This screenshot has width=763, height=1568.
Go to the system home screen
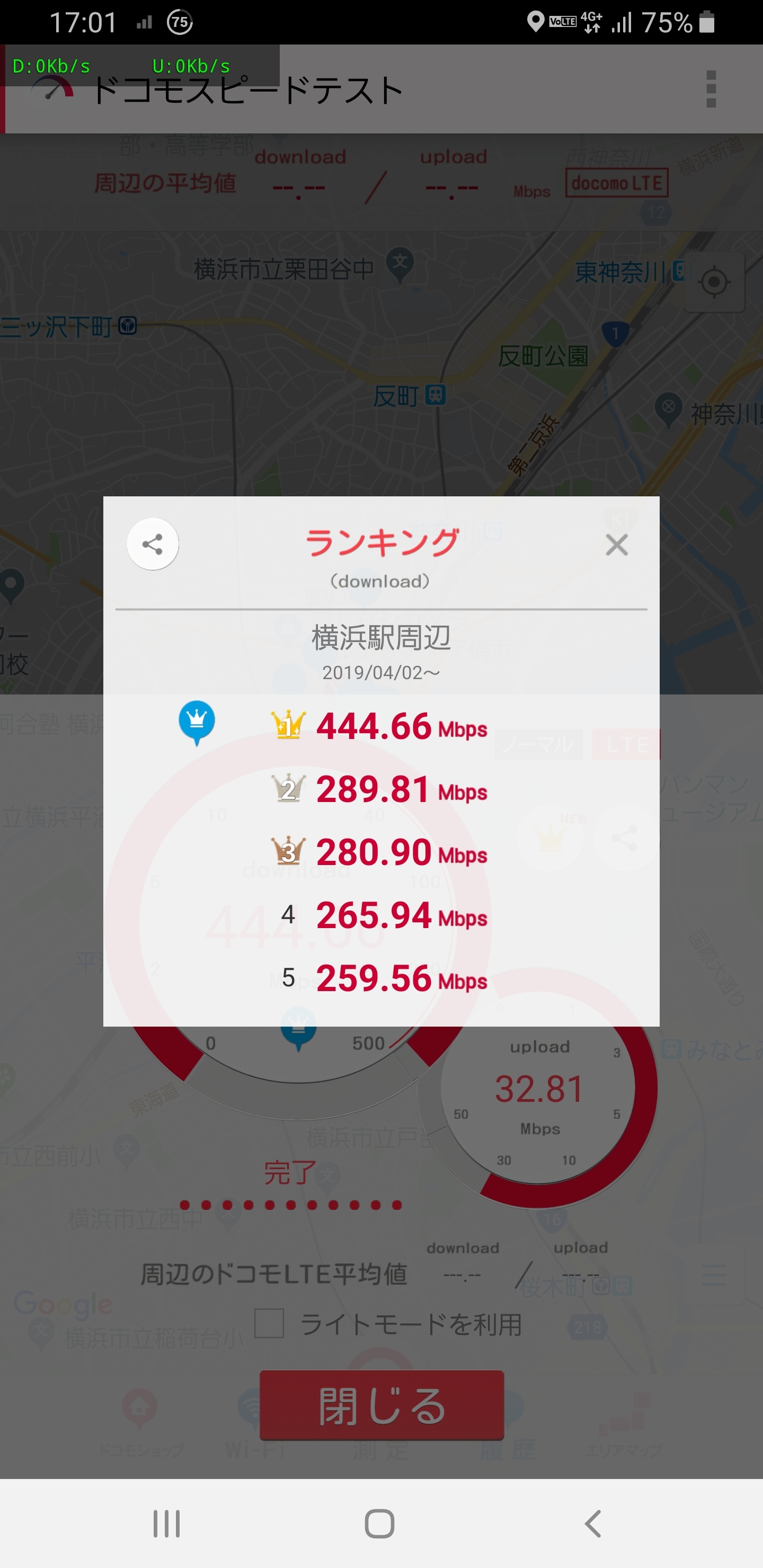380,1524
